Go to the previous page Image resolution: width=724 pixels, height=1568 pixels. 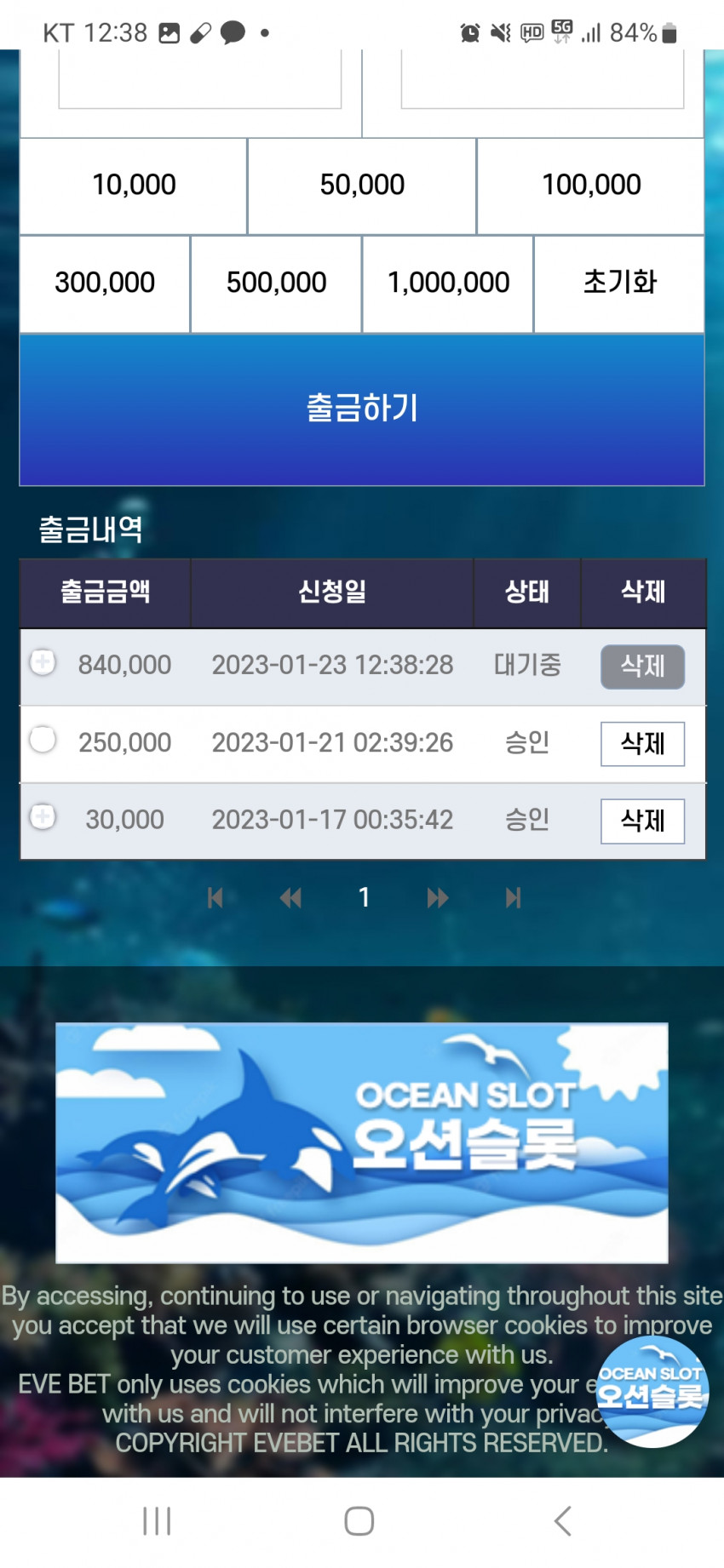[290, 897]
